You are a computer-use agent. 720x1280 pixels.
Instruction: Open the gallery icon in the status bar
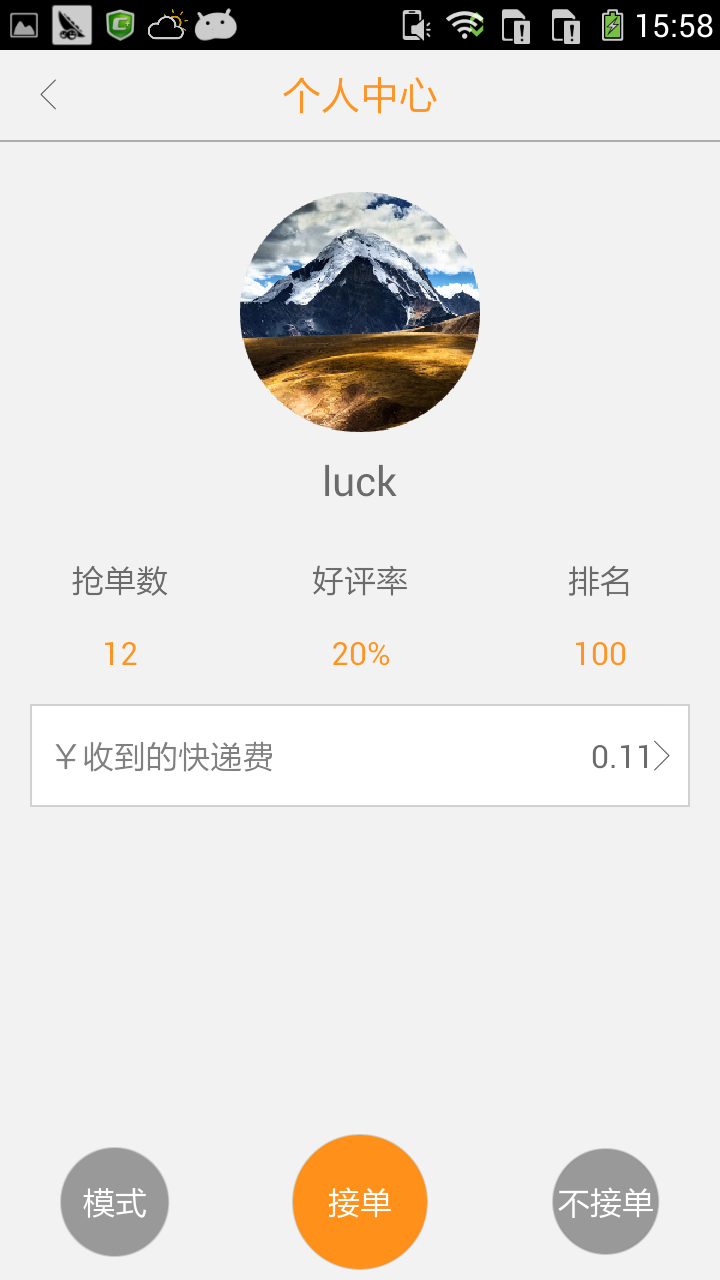[x=22, y=26]
